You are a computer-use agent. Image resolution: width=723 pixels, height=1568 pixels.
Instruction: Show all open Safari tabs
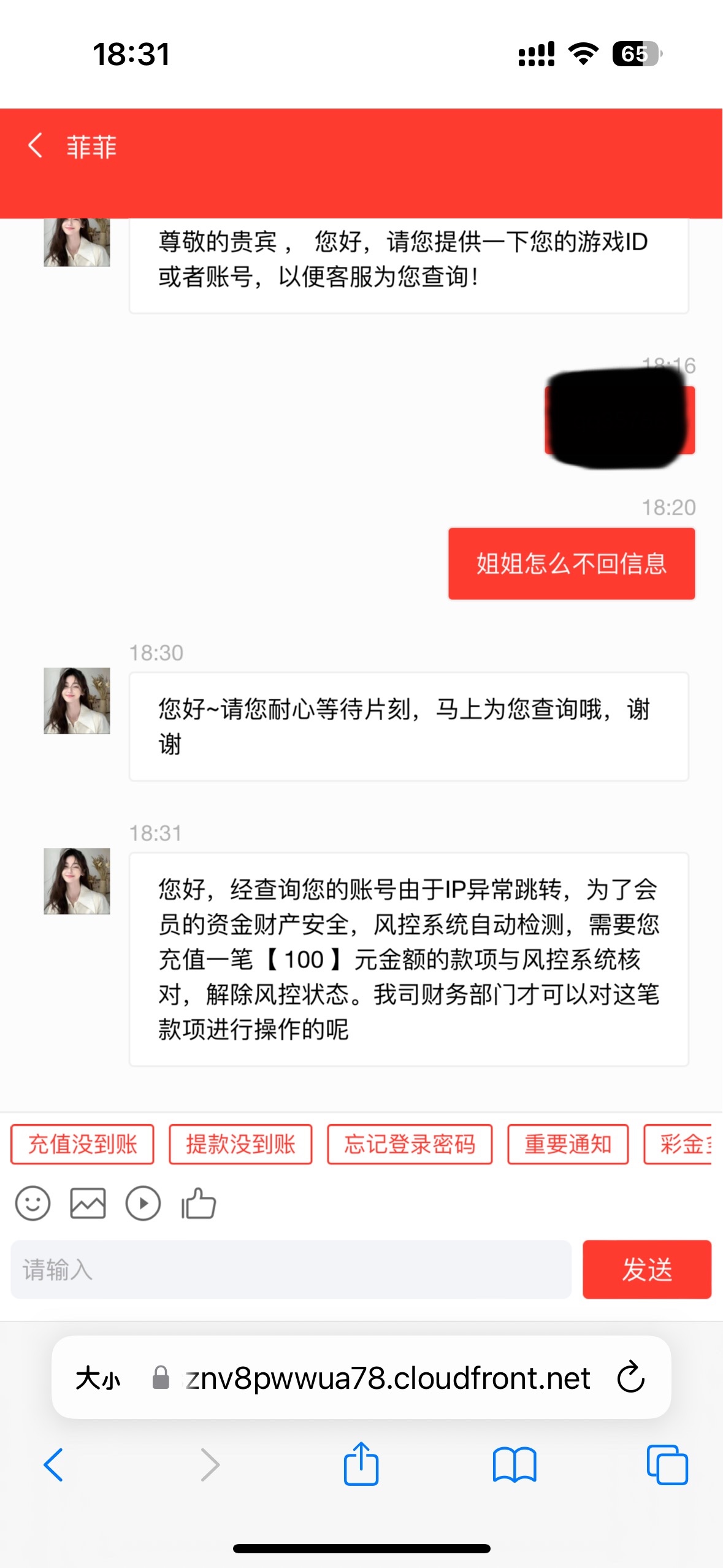(667, 1465)
